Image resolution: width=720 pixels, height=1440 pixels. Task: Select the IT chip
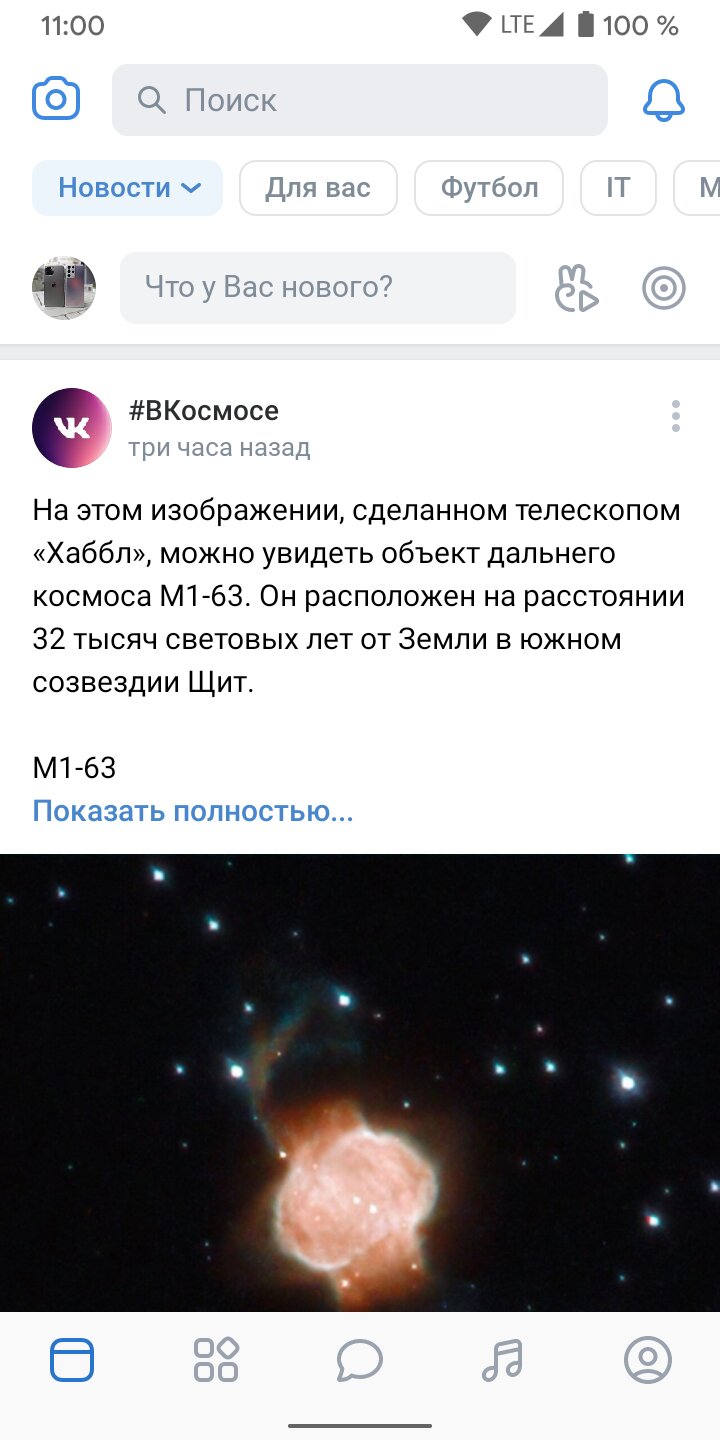[x=618, y=188]
